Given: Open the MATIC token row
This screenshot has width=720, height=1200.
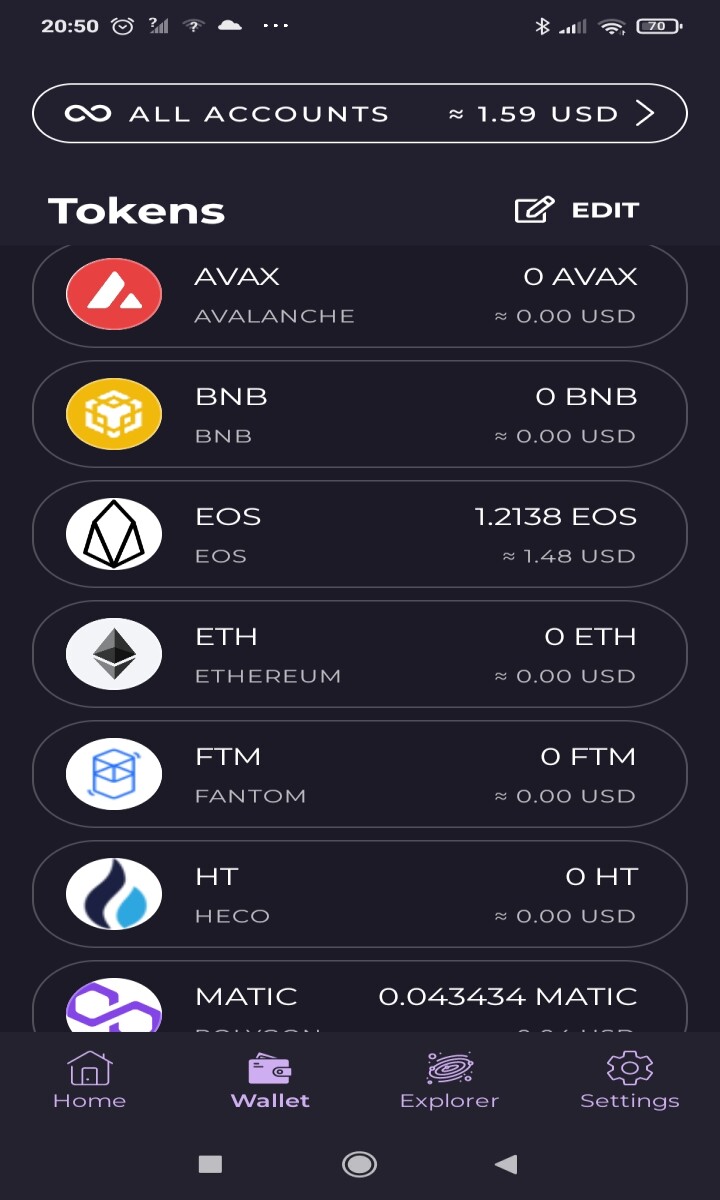Looking at the screenshot, I should click(x=360, y=996).
